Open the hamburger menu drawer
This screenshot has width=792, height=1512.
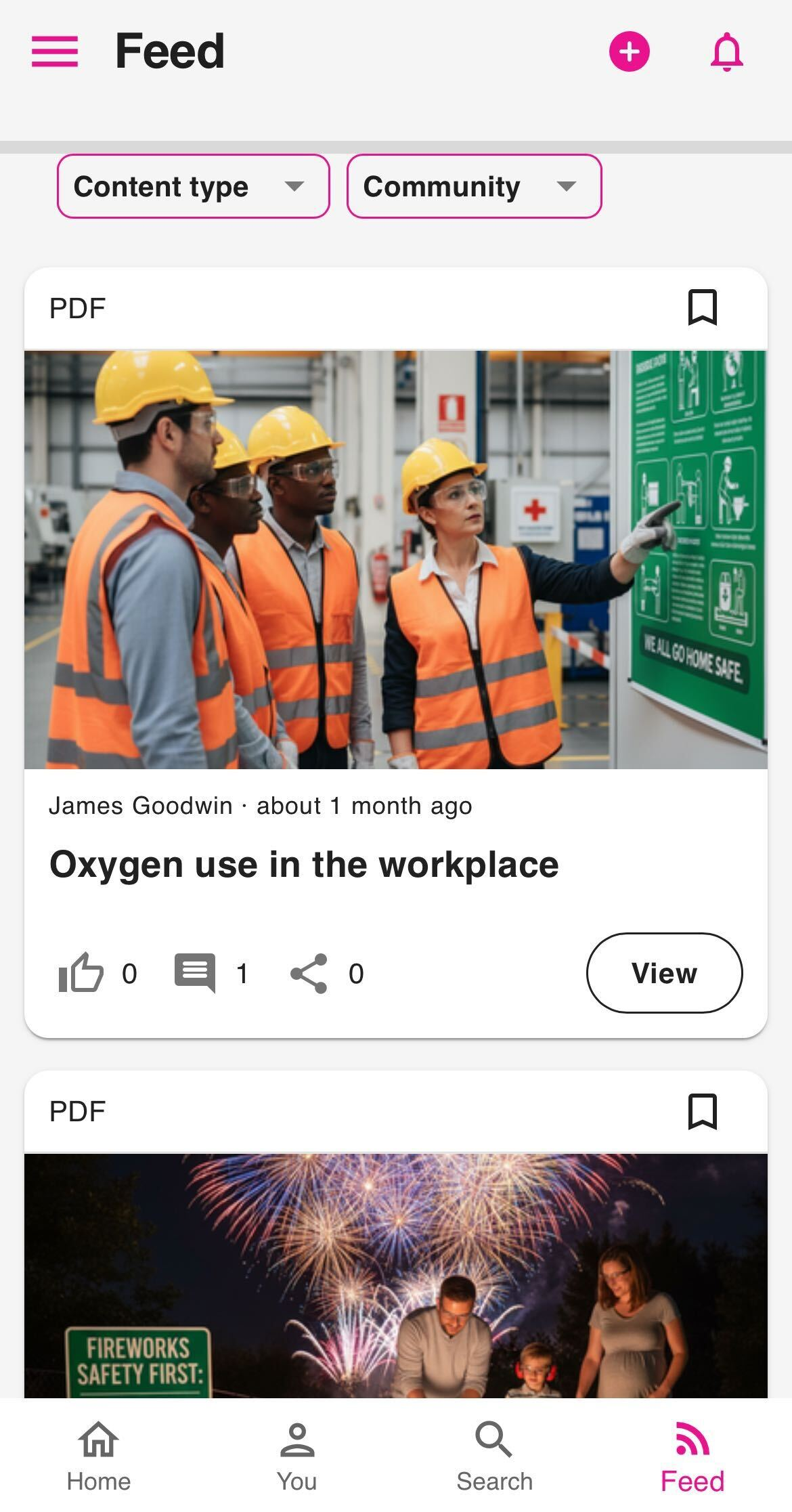click(x=55, y=51)
